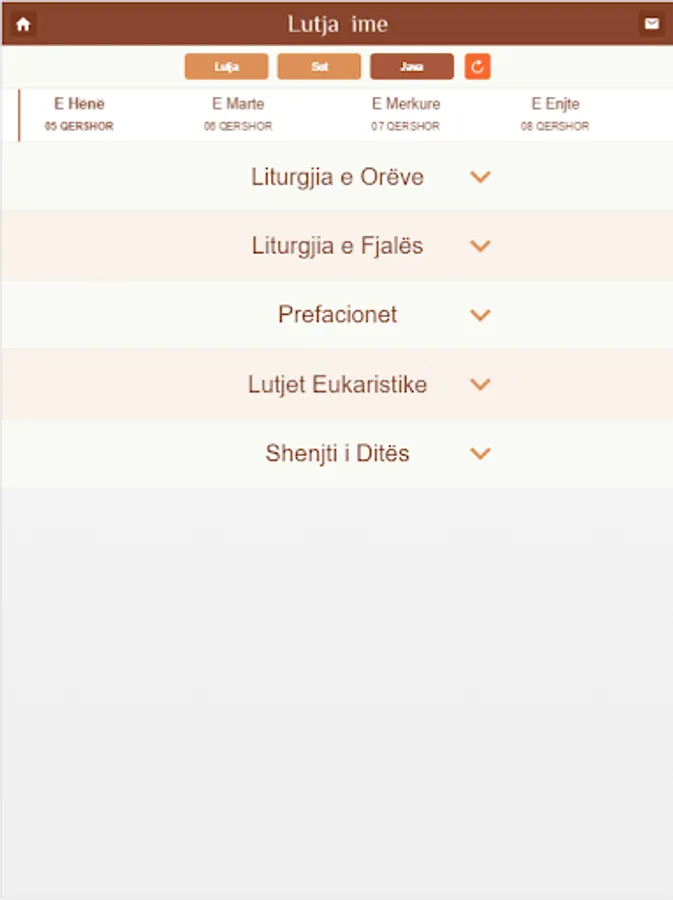Expand Lutjet Eukaristike
The width and height of the screenshot is (673, 900).
click(337, 384)
